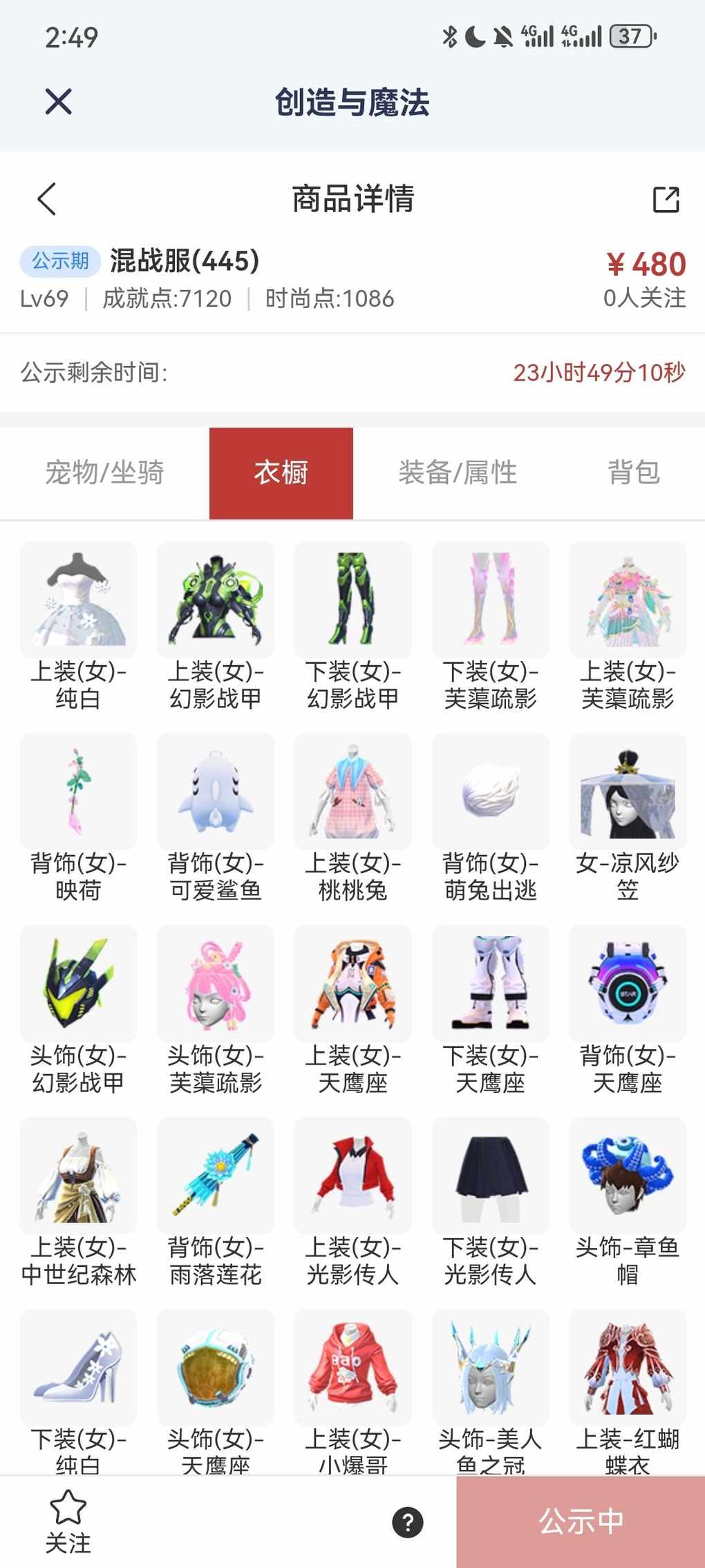Open the 装备/属性 tab
Image resolution: width=705 pixels, height=1568 pixels.
coord(458,473)
